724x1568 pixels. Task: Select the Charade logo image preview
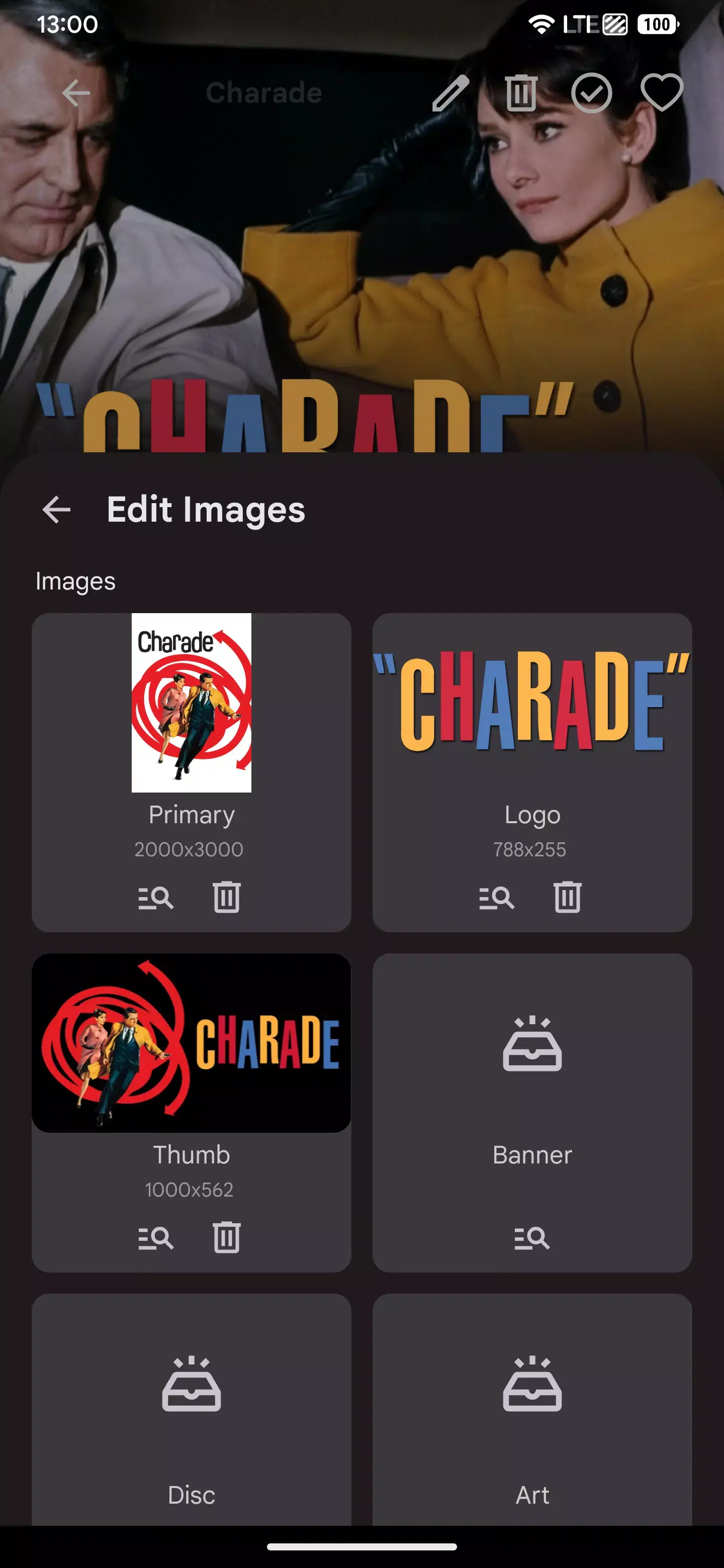point(532,703)
